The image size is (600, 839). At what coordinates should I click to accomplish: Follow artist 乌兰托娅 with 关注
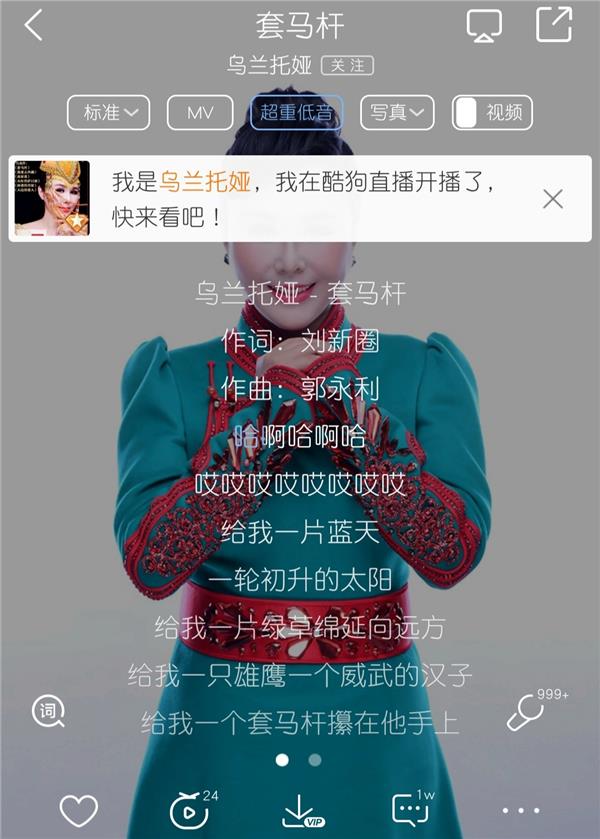347,66
